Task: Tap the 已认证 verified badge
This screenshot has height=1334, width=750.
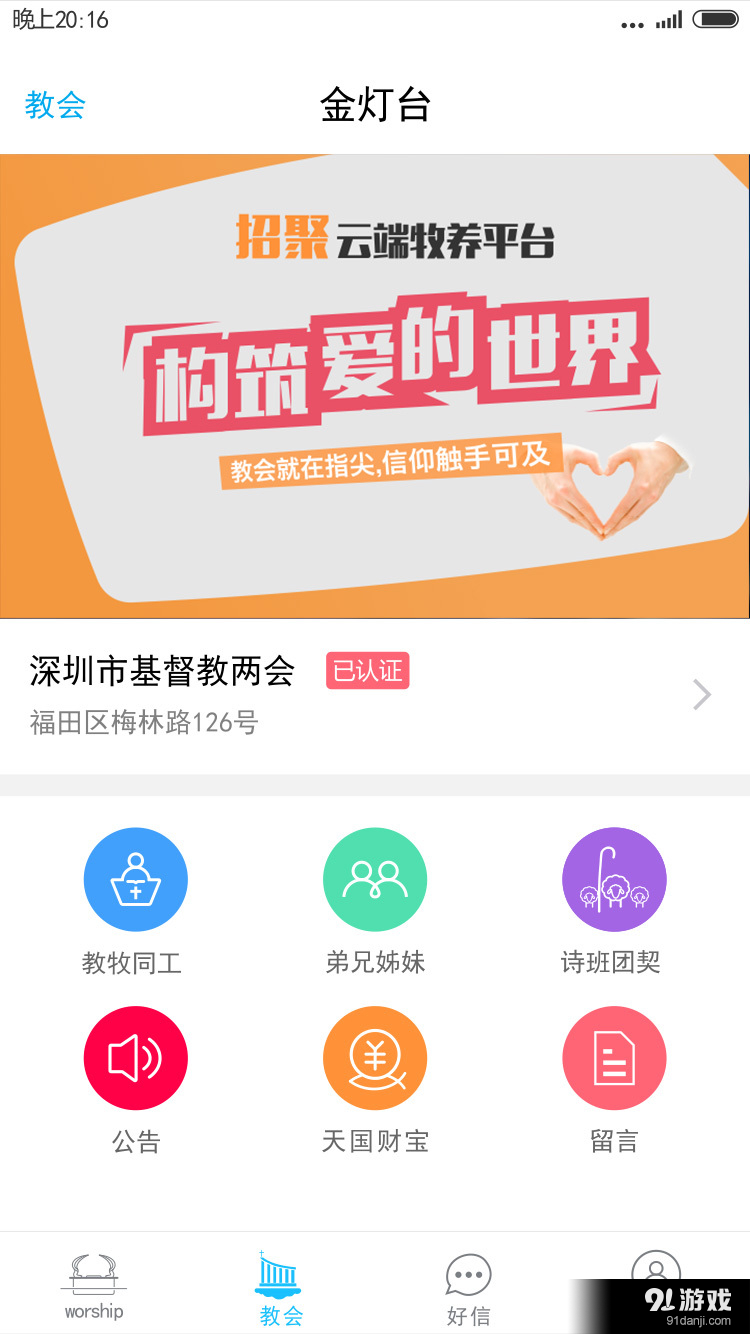Action: pyautogui.click(x=367, y=672)
